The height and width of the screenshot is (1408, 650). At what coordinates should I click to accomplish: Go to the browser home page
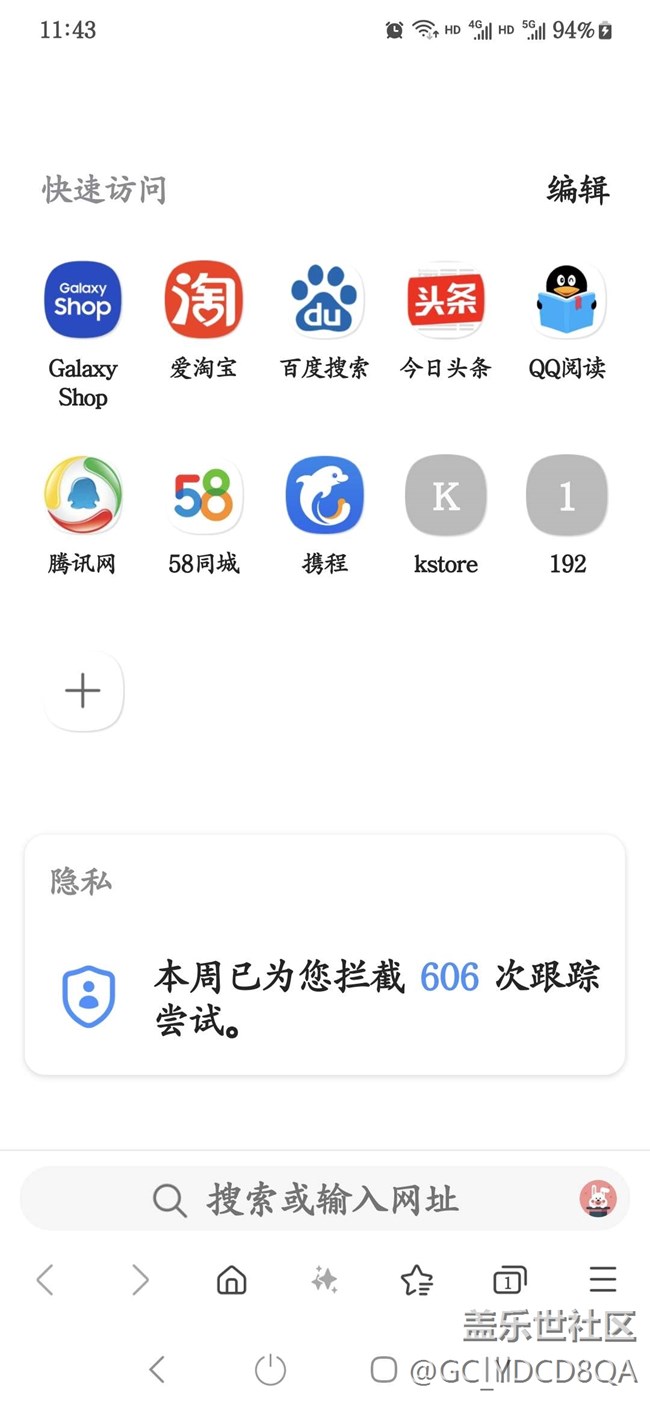[x=232, y=1279]
